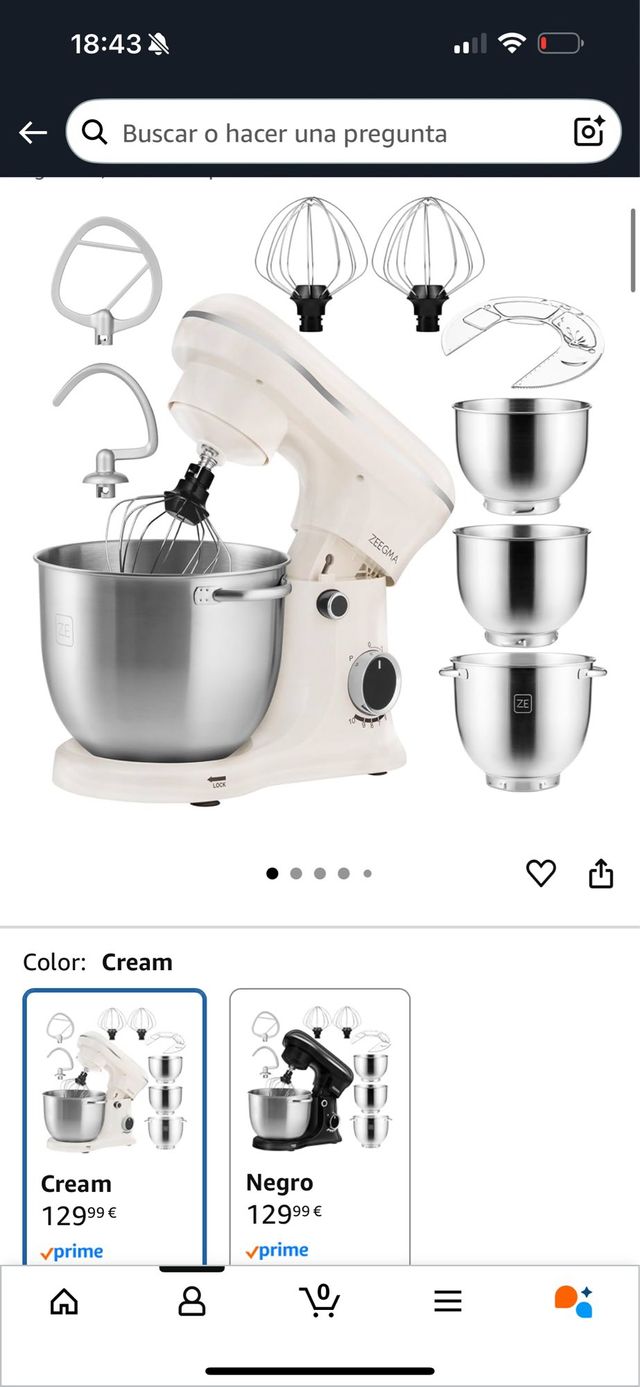
Task: Go to the Home tab
Action: click(x=64, y=1301)
